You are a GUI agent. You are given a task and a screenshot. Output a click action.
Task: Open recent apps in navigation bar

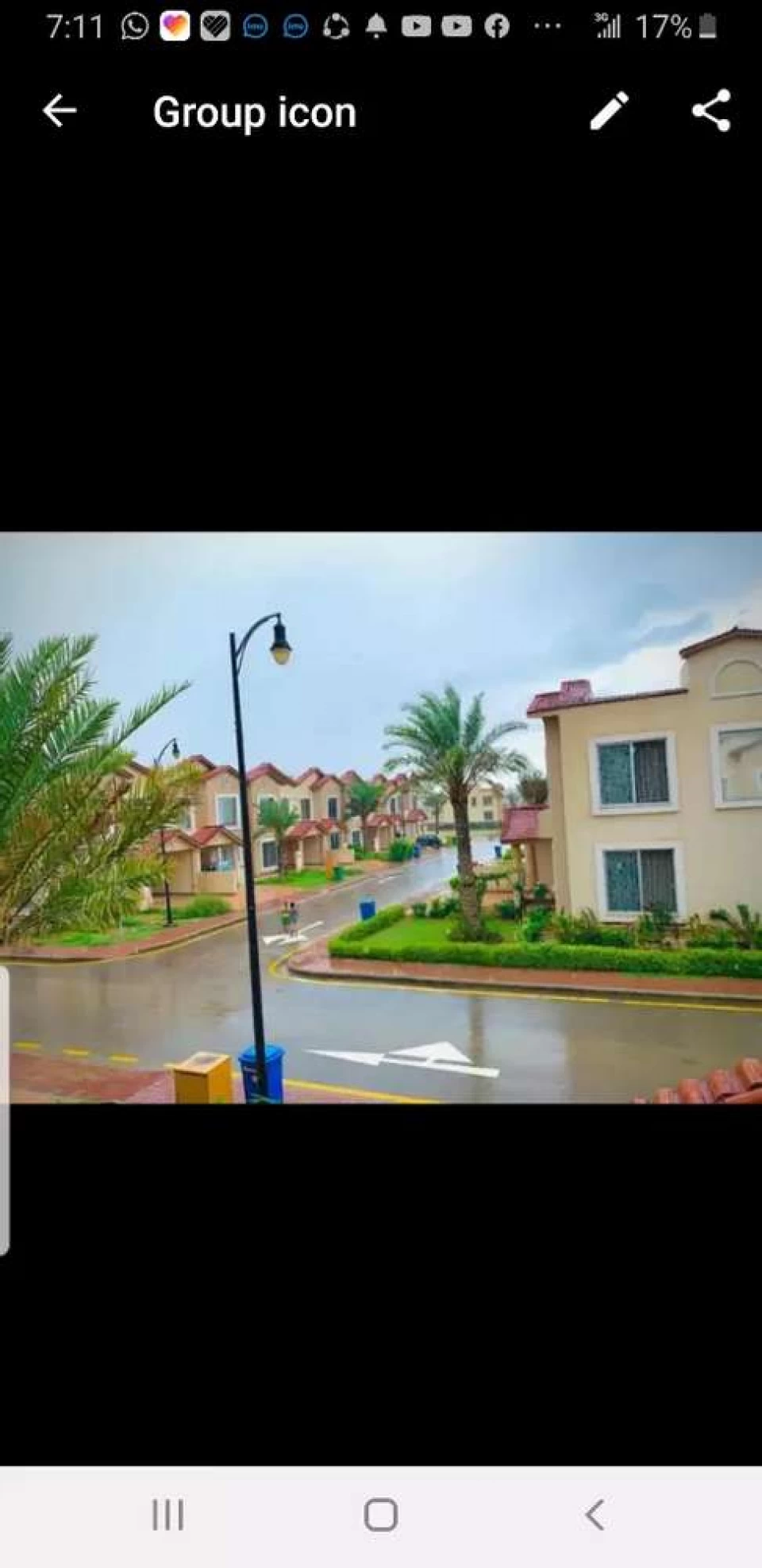point(167,1515)
